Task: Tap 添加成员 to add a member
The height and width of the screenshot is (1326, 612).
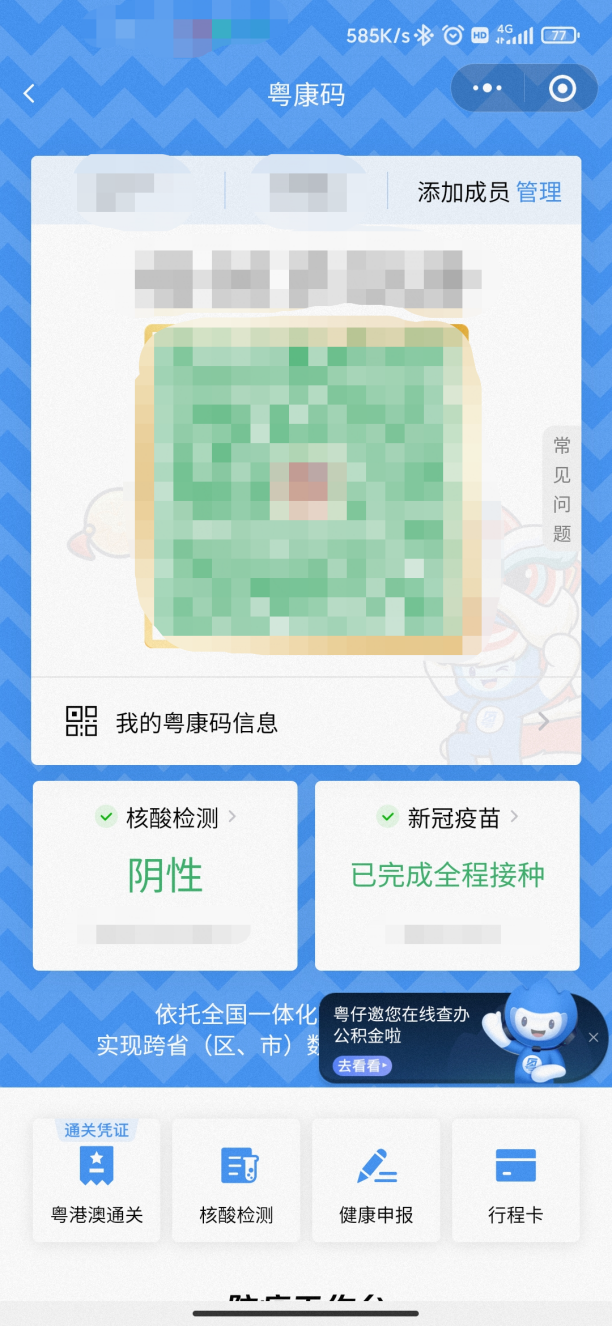Action: pyautogui.click(x=463, y=192)
